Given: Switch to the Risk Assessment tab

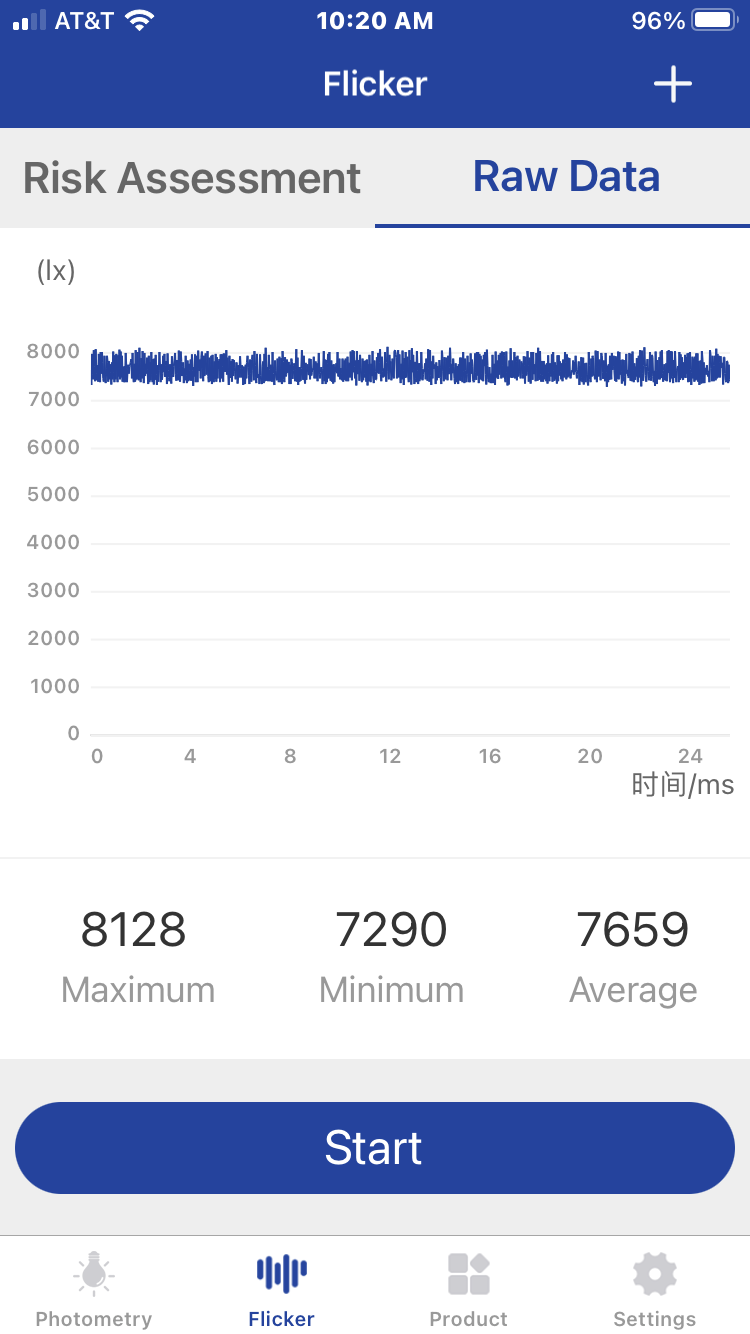Looking at the screenshot, I should point(191,178).
